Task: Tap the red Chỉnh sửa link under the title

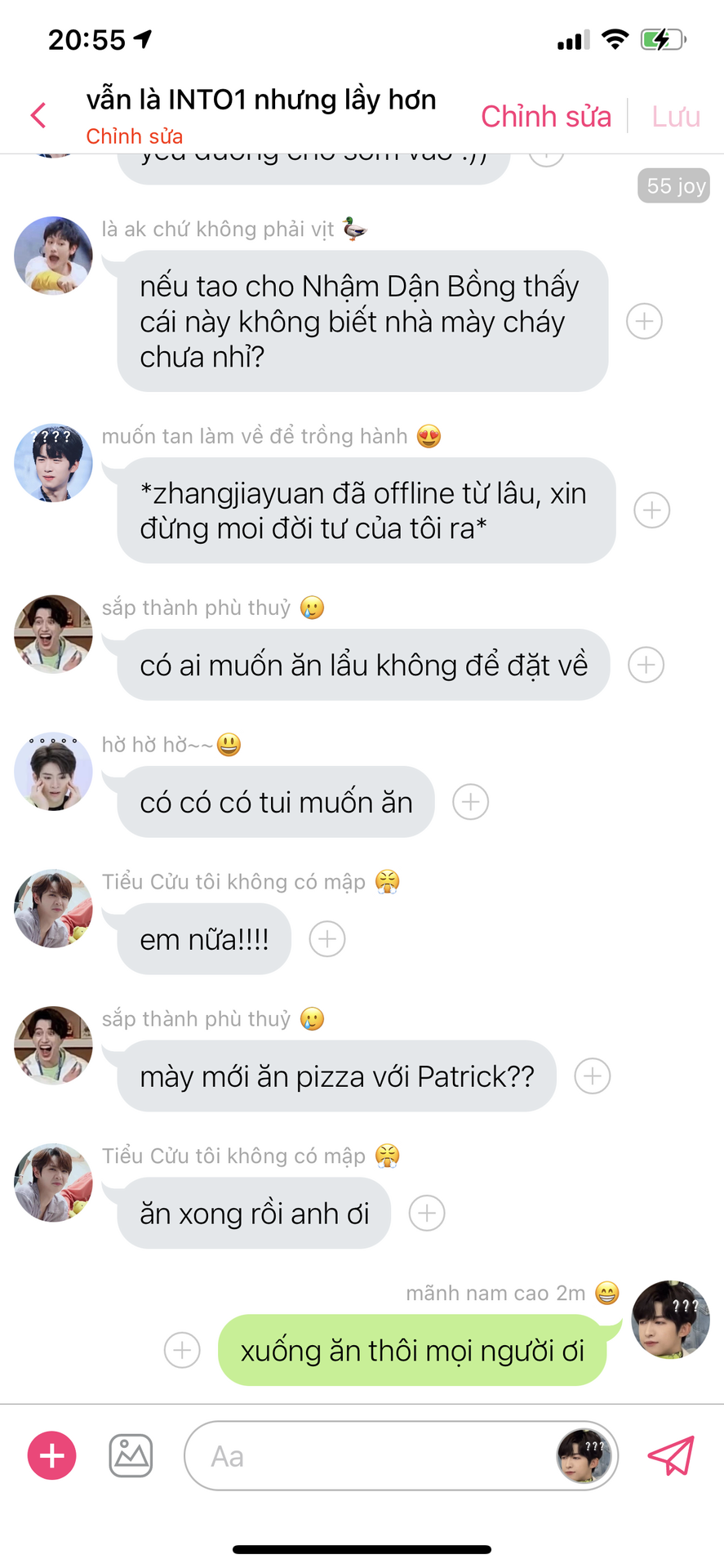Action: 134,136
